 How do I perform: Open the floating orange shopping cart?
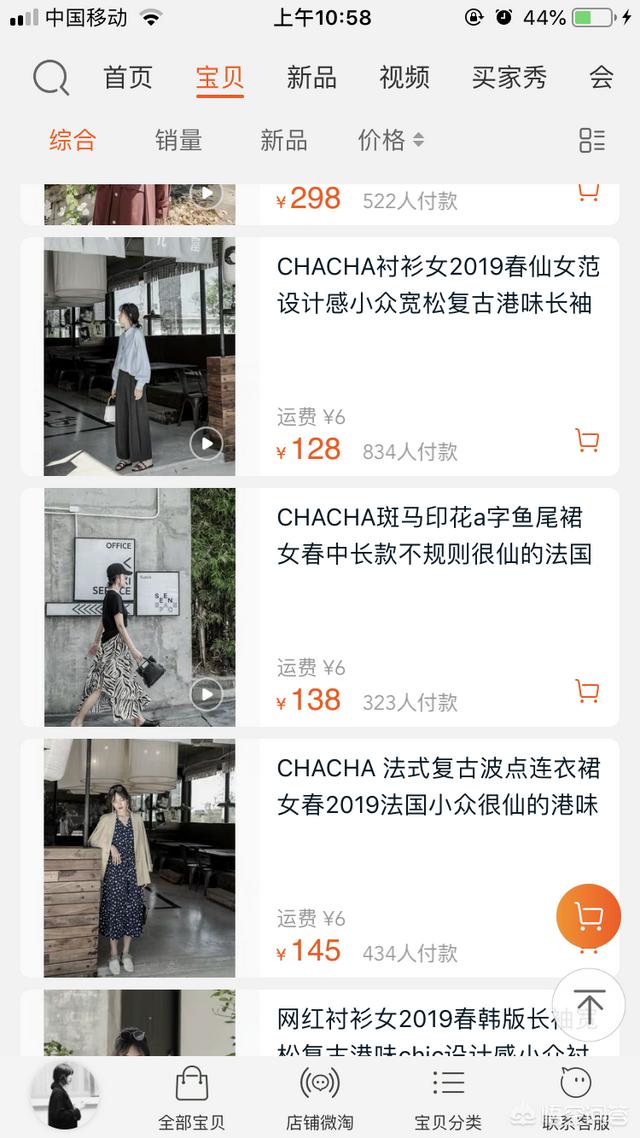click(588, 916)
